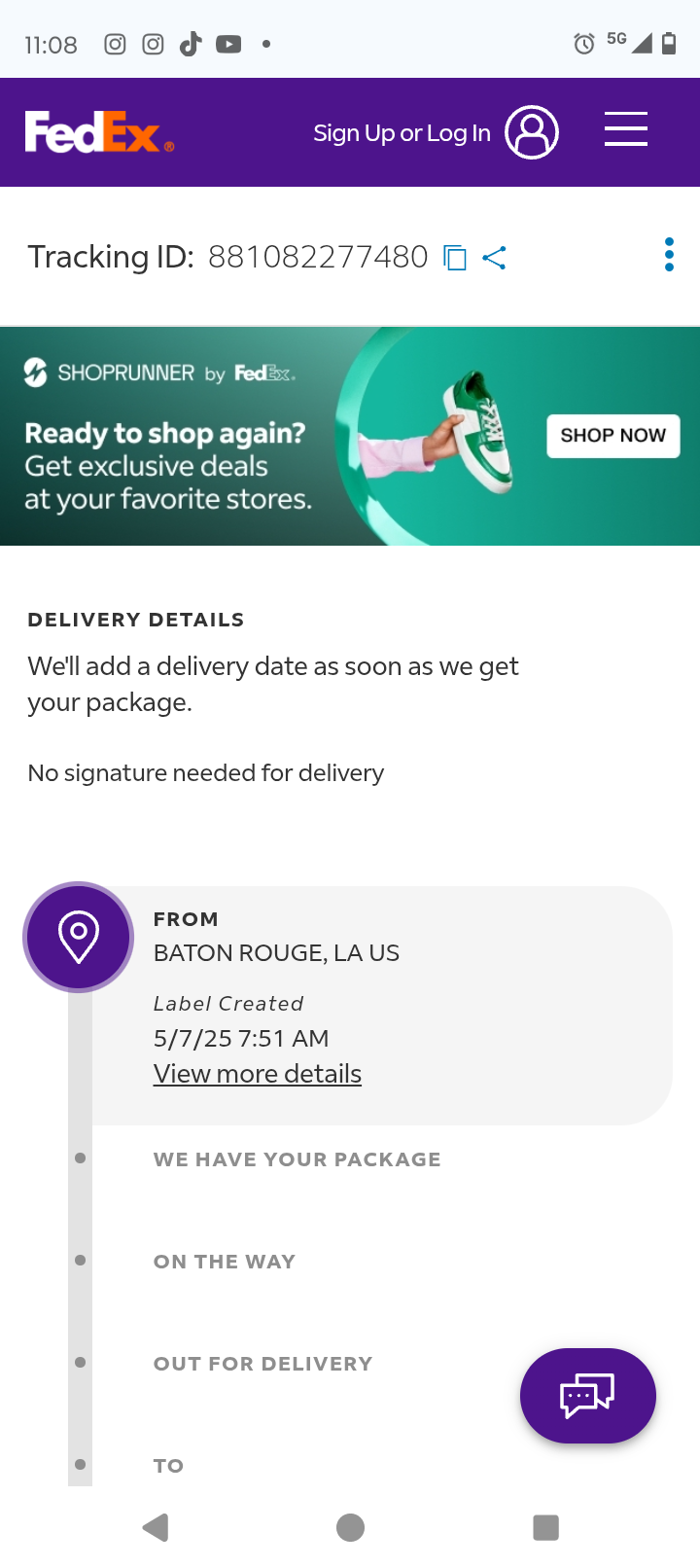Copy the tracking ID number

tap(455, 258)
